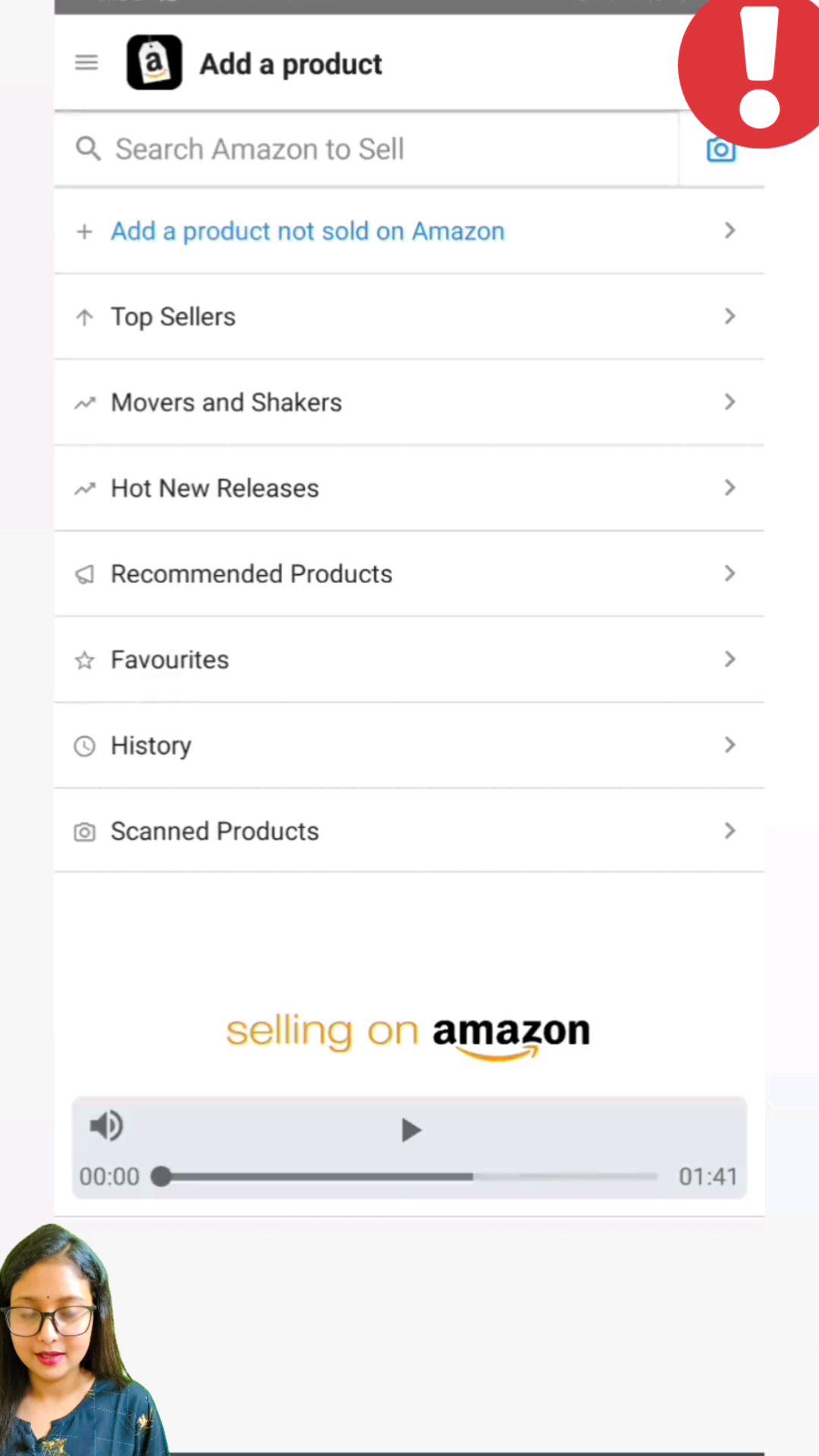Tap the Search Amazon to Sell field
Screen dimensions: 819x1456
click(x=364, y=149)
